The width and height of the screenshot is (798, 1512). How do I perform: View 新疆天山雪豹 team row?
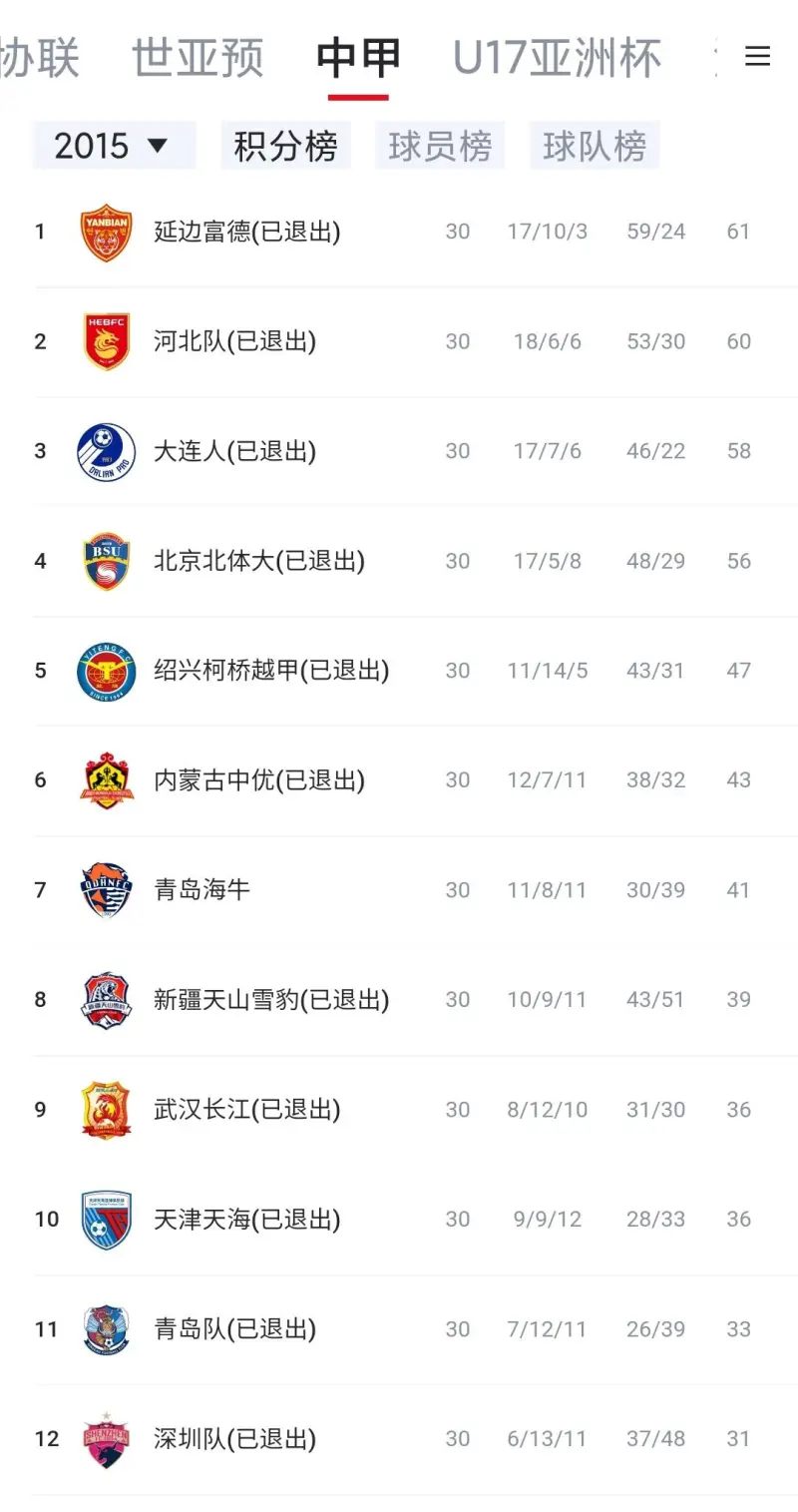270,1000
